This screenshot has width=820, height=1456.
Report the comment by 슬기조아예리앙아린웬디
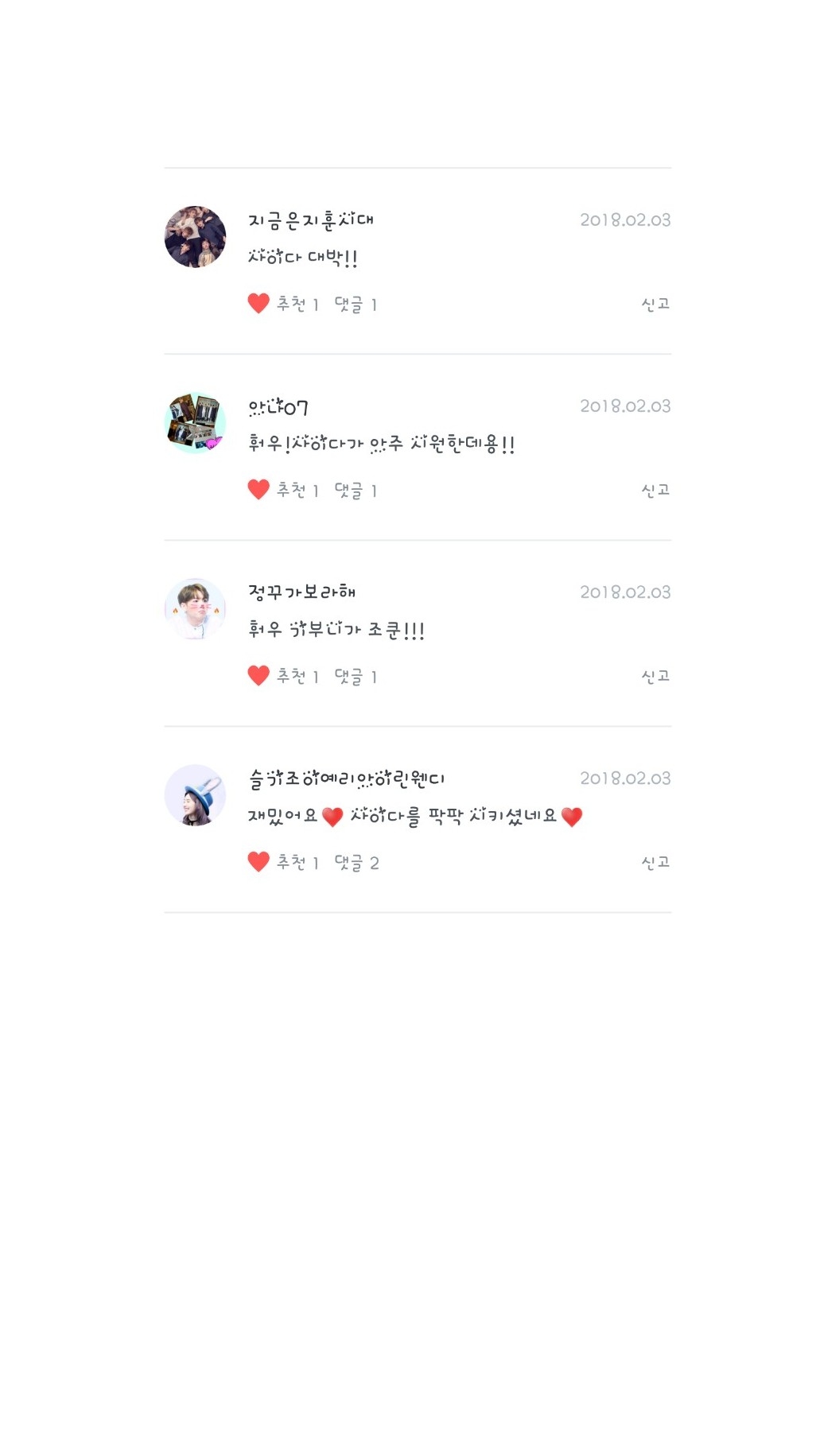pos(655,862)
